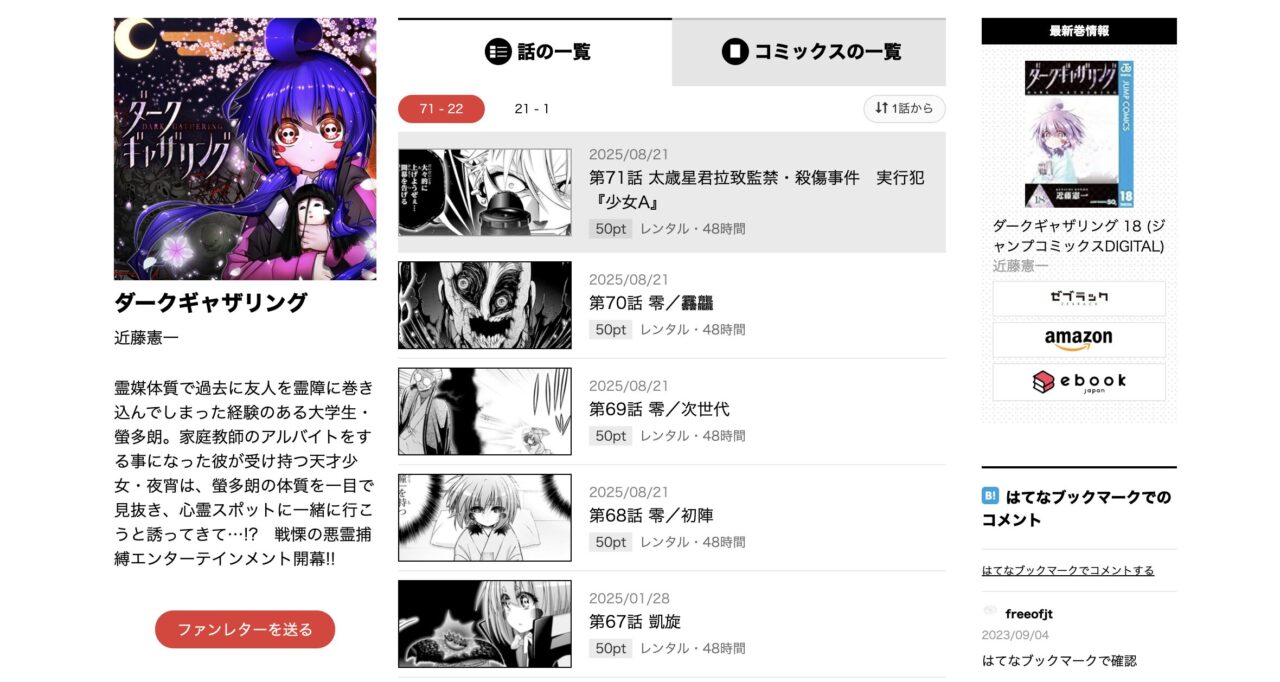Sort episodes with 1話から button
Screen dimensions: 1280x682
coord(904,109)
